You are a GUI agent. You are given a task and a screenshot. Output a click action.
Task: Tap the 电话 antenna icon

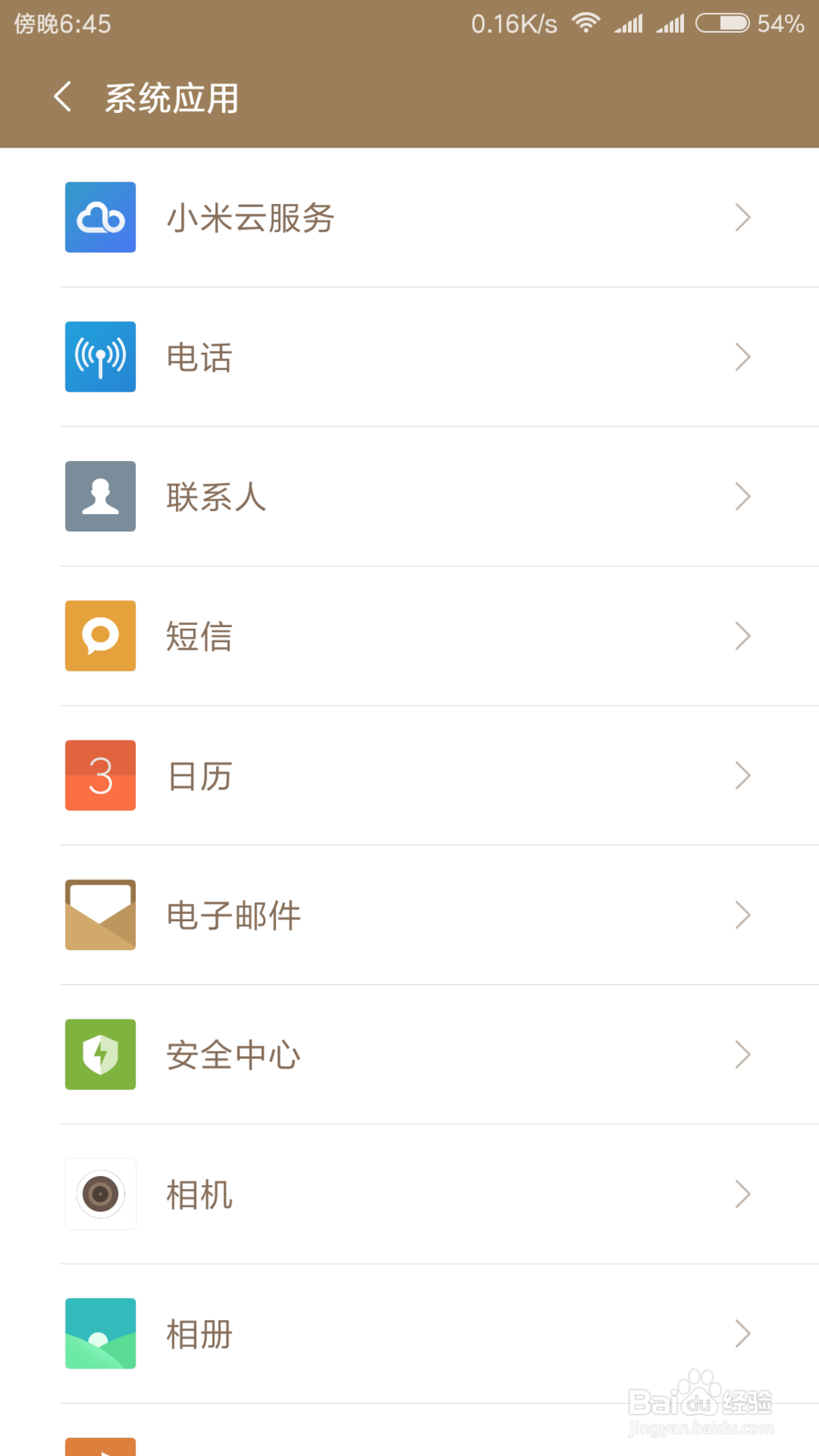(100, 357)
